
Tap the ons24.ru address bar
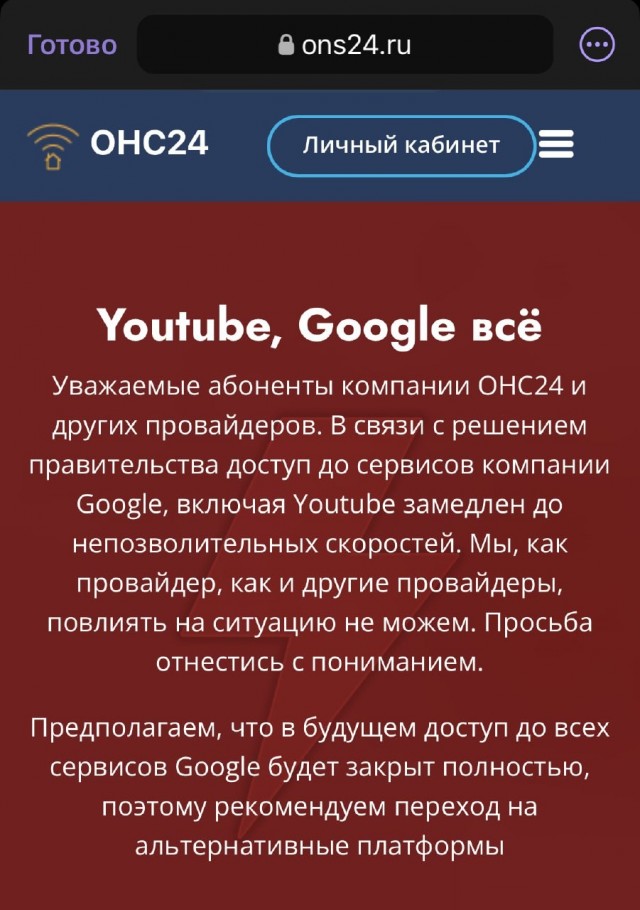tap(345, 45)
